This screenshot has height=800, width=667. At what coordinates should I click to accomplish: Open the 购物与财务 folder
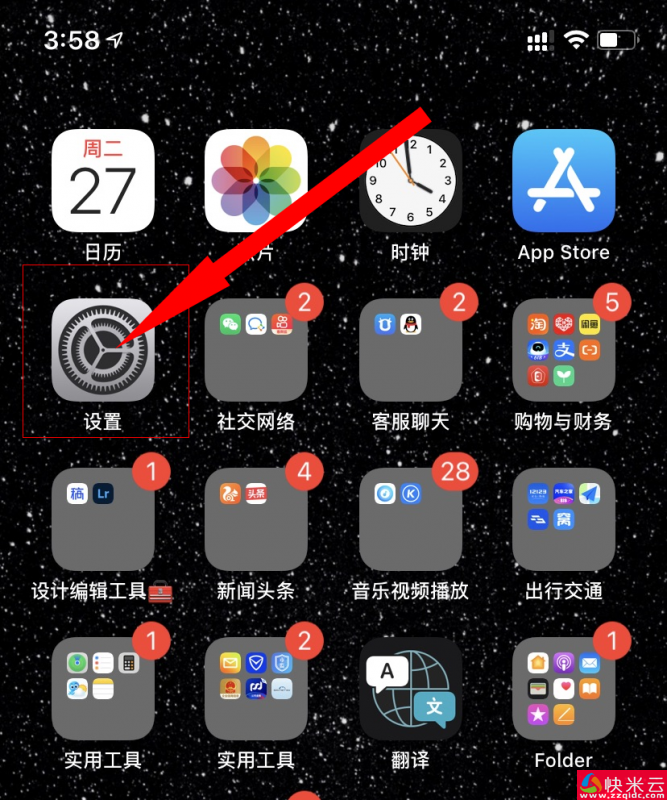[x=563, y=350]
